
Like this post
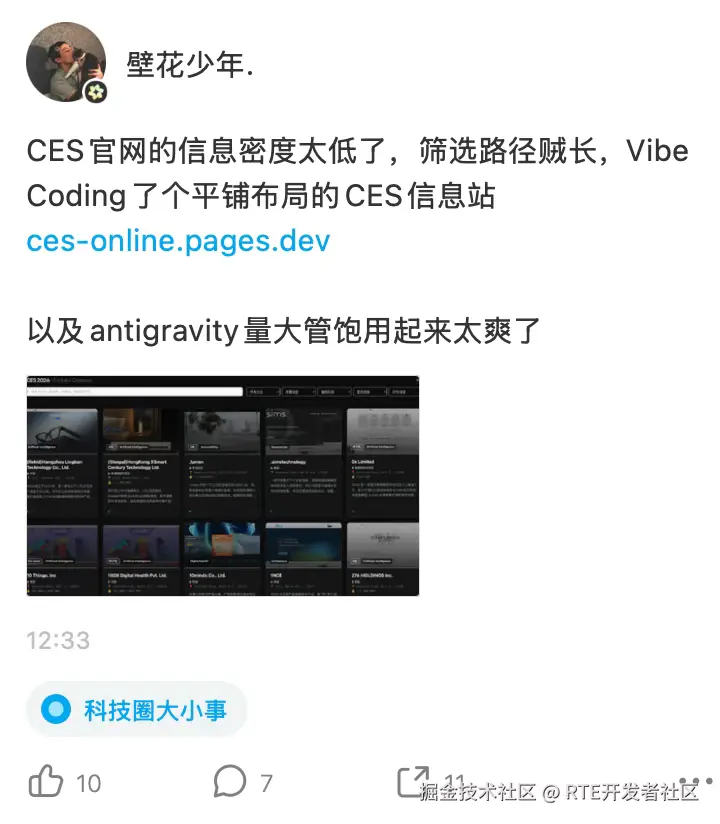pos(47,782)
